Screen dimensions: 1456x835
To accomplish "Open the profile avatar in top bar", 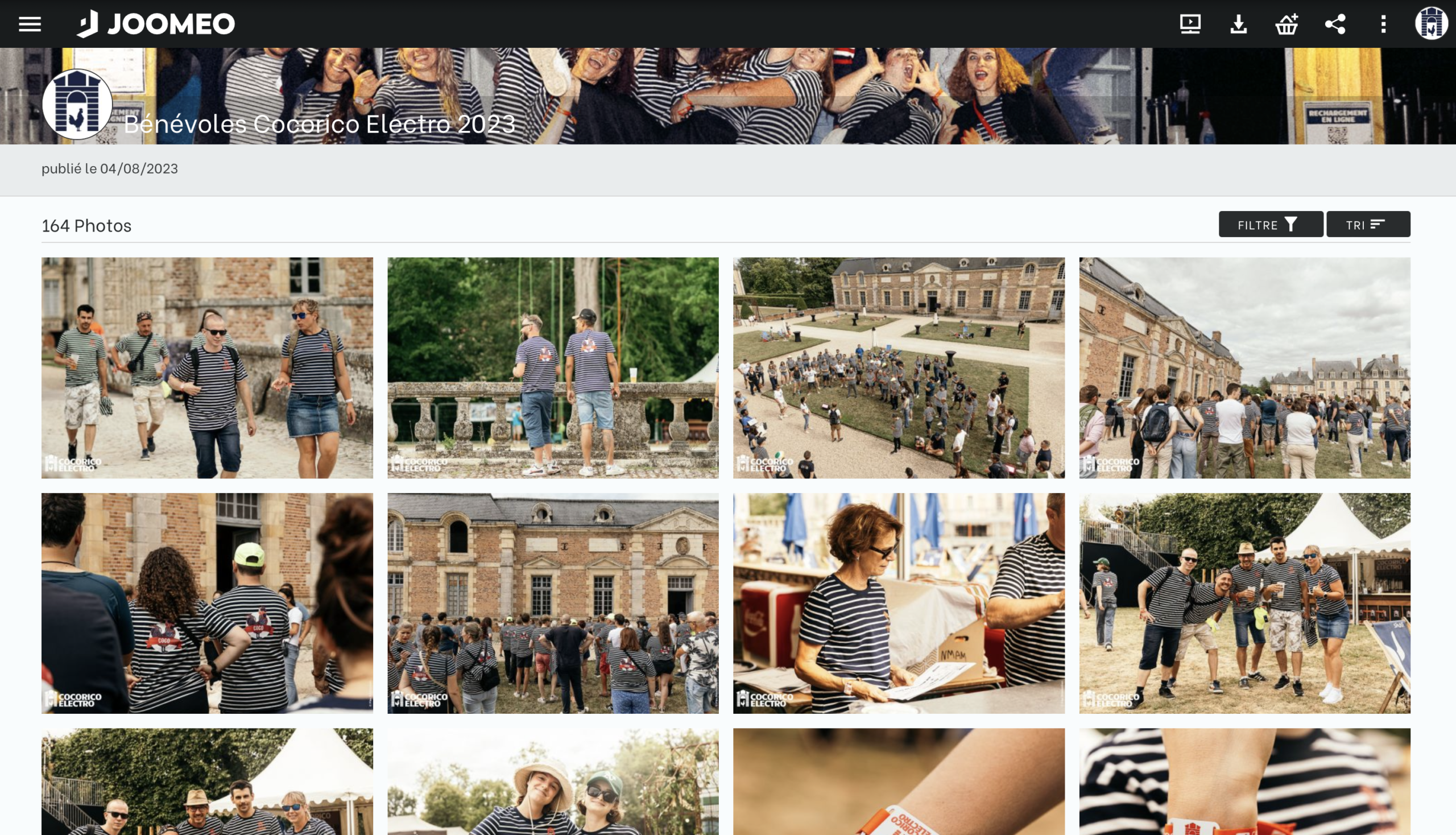I will [1431, 24].
